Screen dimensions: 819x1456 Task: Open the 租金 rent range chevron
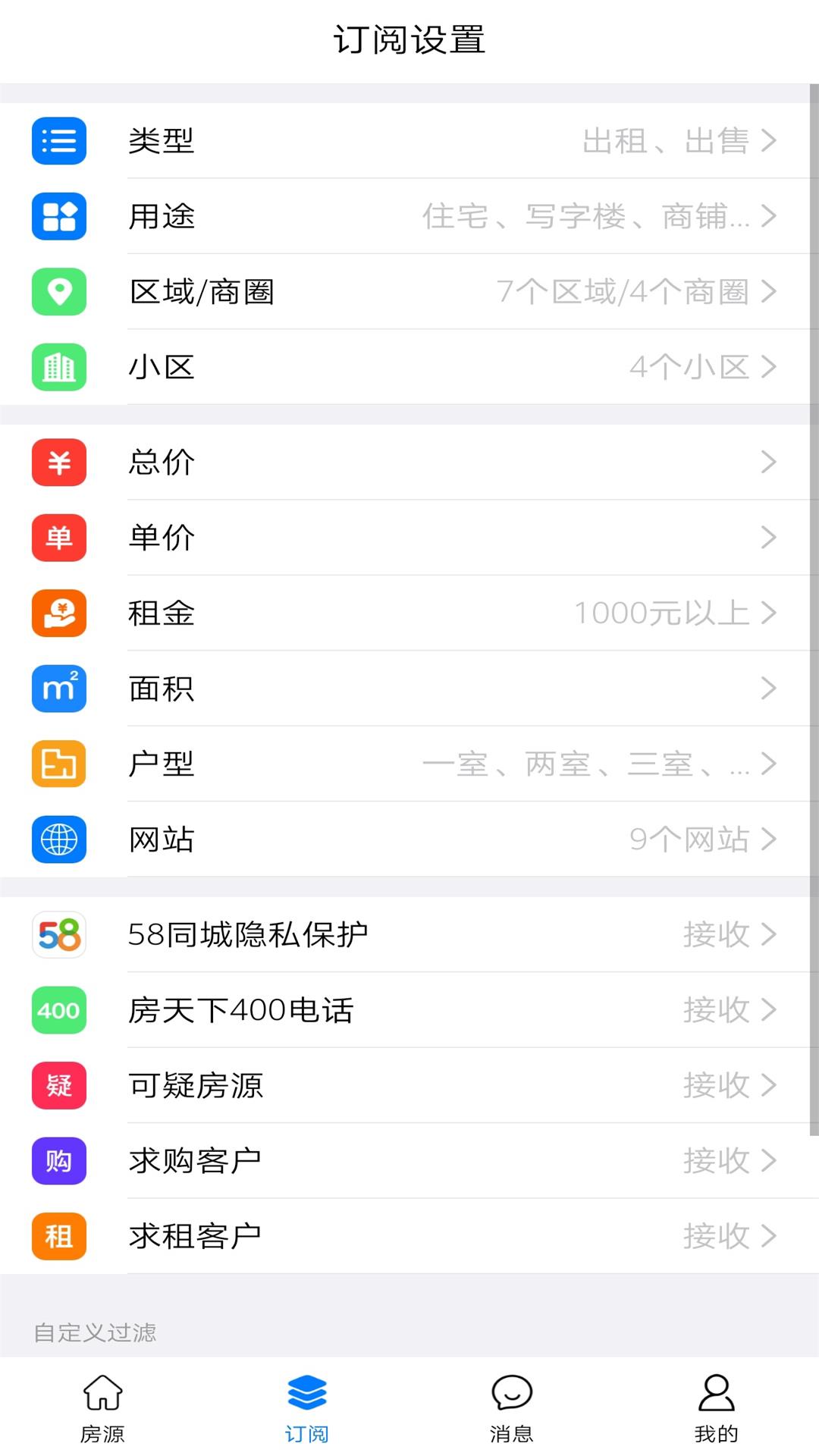(771, 613)
